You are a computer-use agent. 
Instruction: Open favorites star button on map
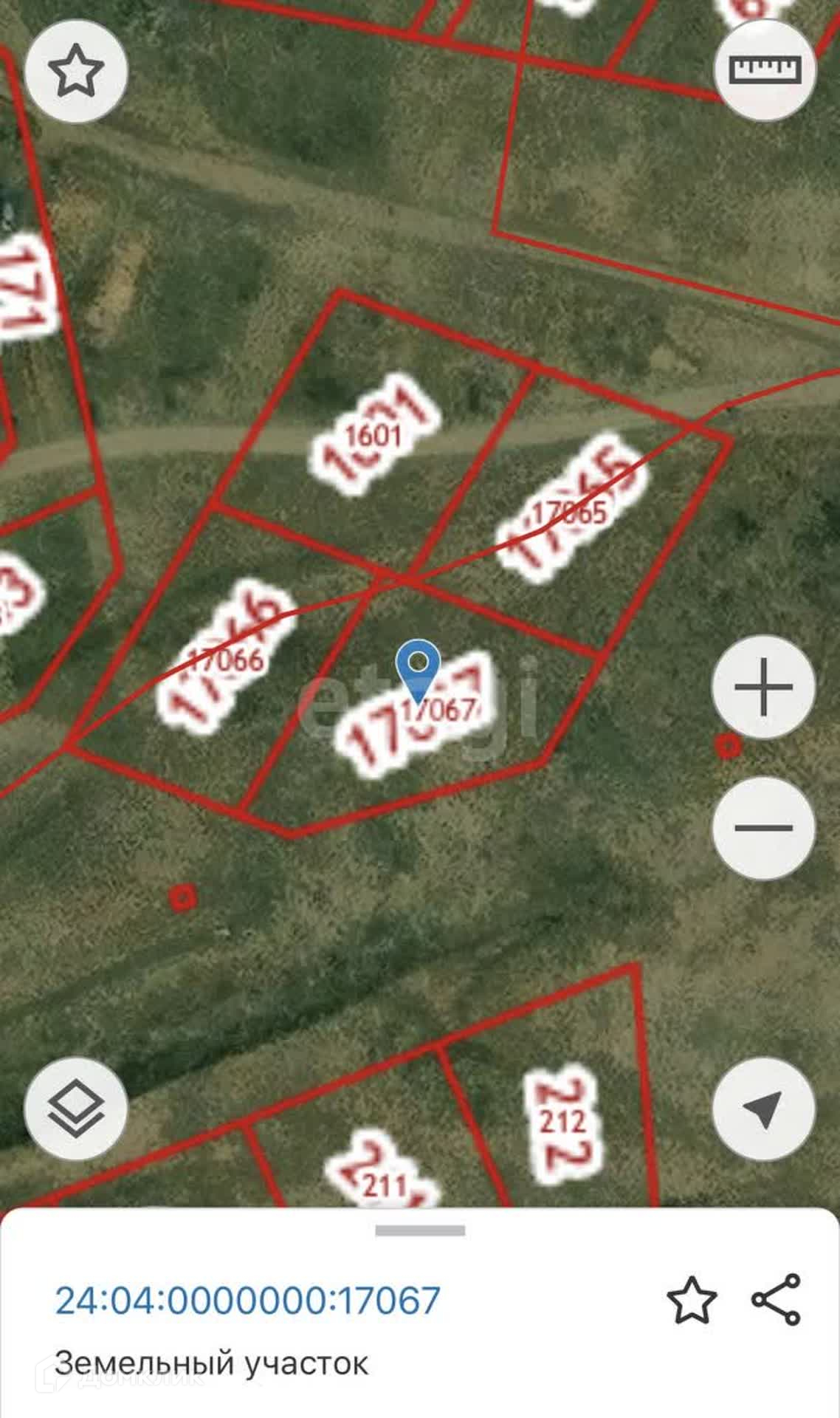pyautogui.click(x=76, y=71)
